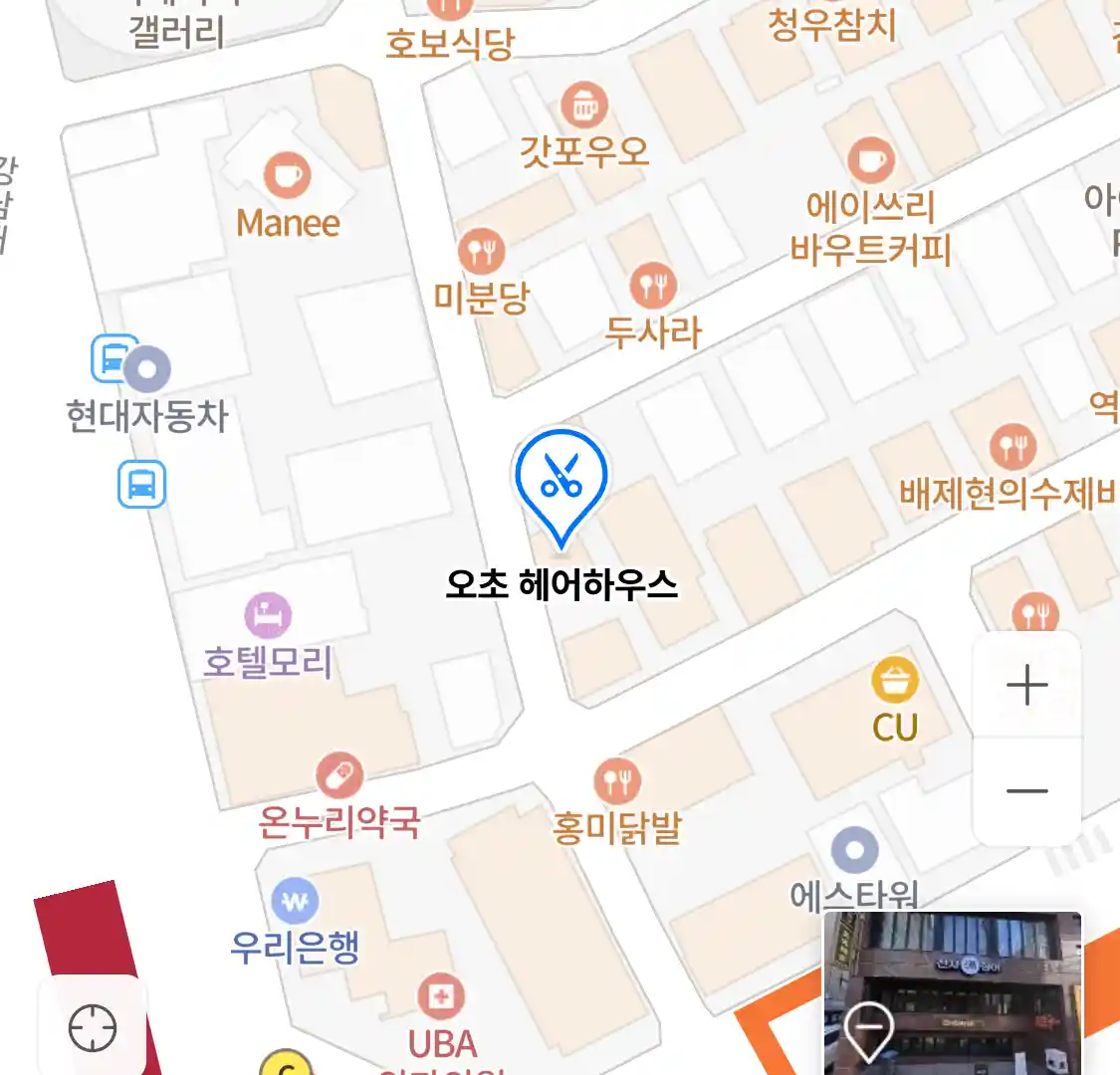This screenshot has height=1075, width=1120.
Task: Open the street view thumbnail
Action: [x=952, y=991]
